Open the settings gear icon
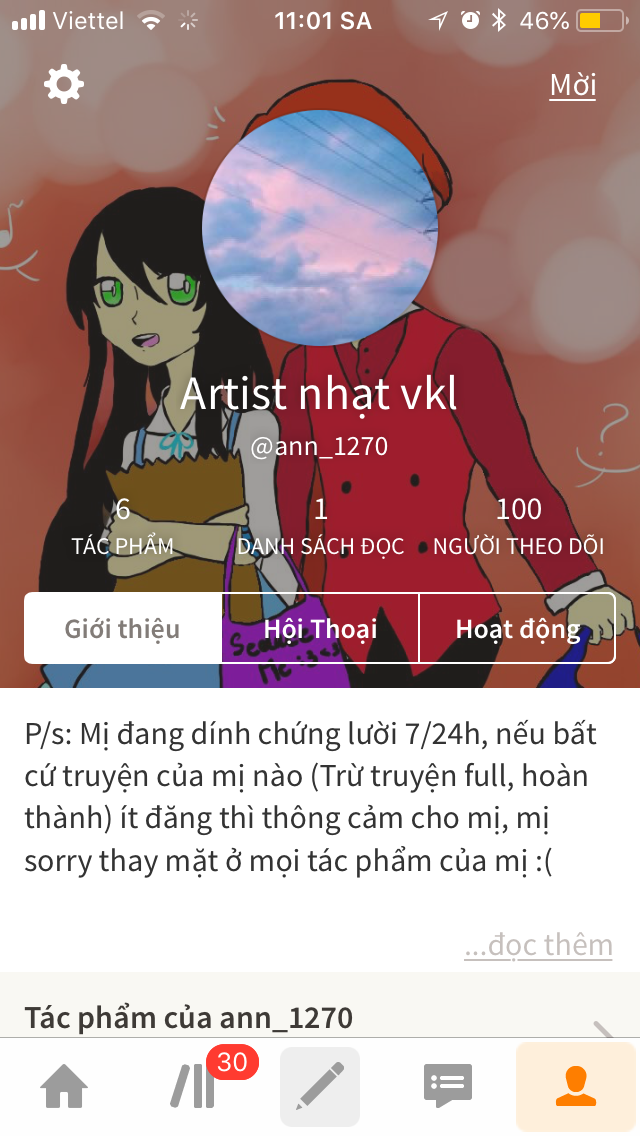Screen dimensions: 640x1136 coord(64,84)
